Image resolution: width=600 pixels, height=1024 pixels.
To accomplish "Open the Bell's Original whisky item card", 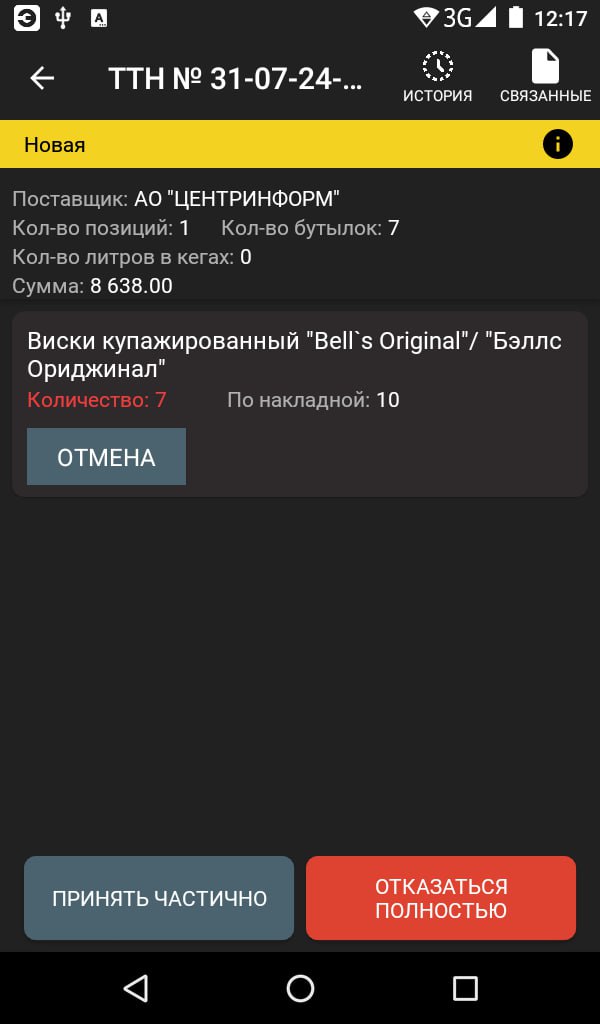I will [x=300, y=404].
